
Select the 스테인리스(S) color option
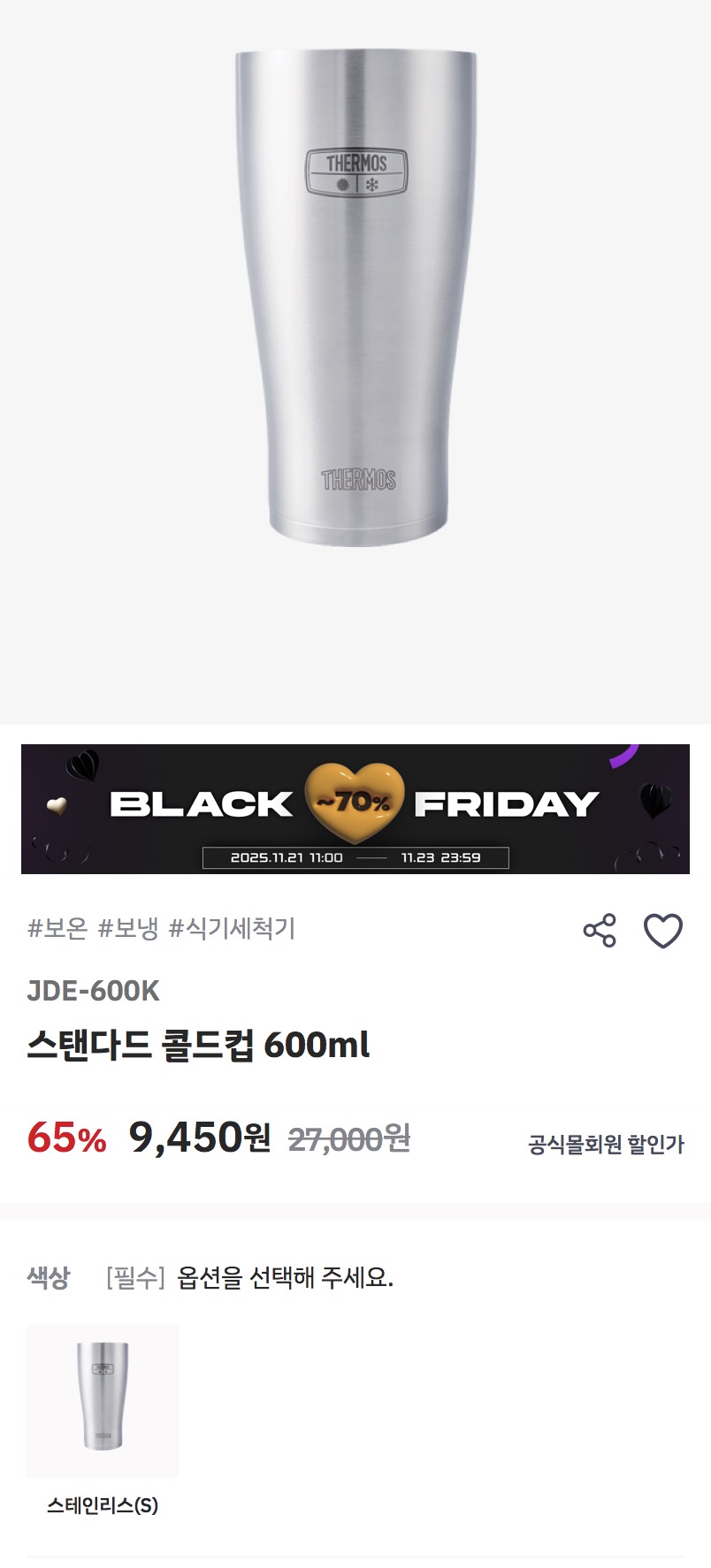pyautogui.click(x=103, y=1401)
